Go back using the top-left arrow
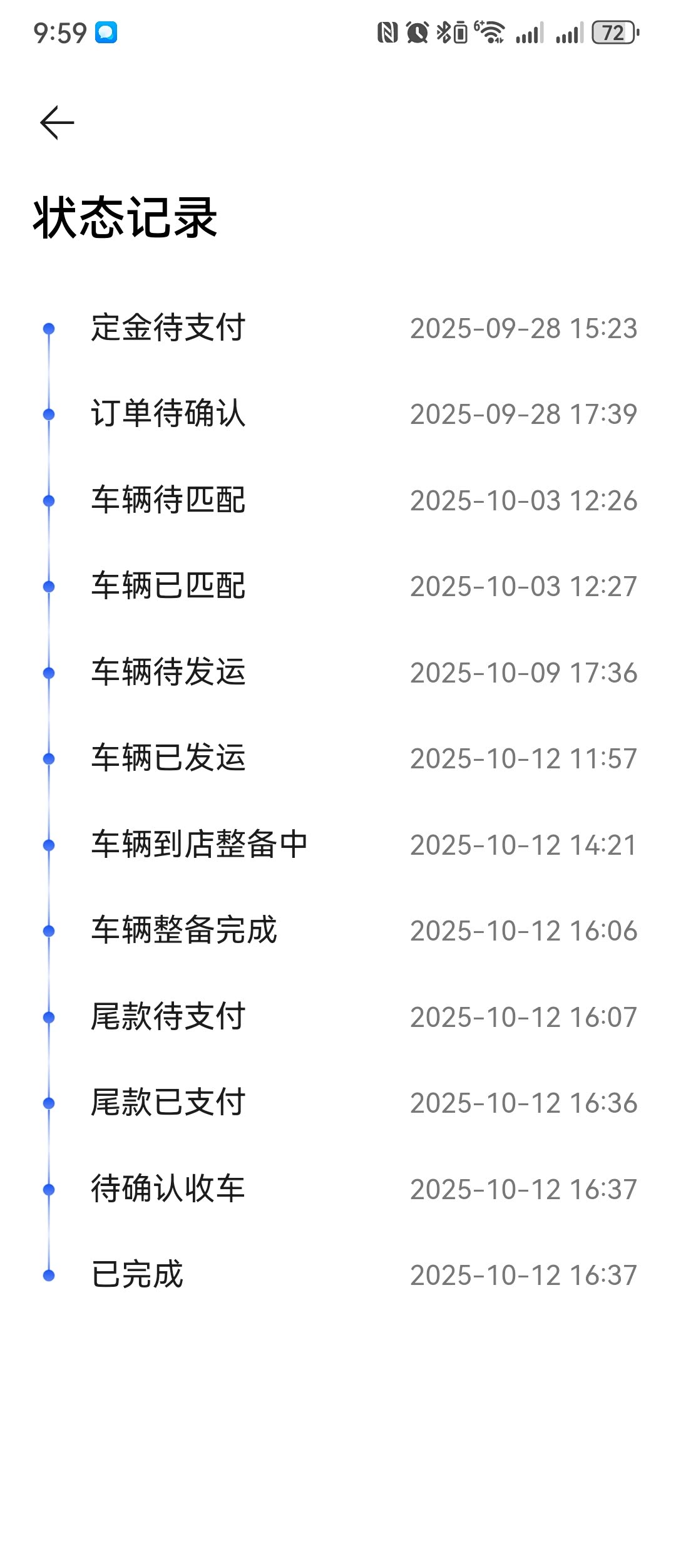The height and width of the screenshot is (1568, 676). [x=57, y=123]
